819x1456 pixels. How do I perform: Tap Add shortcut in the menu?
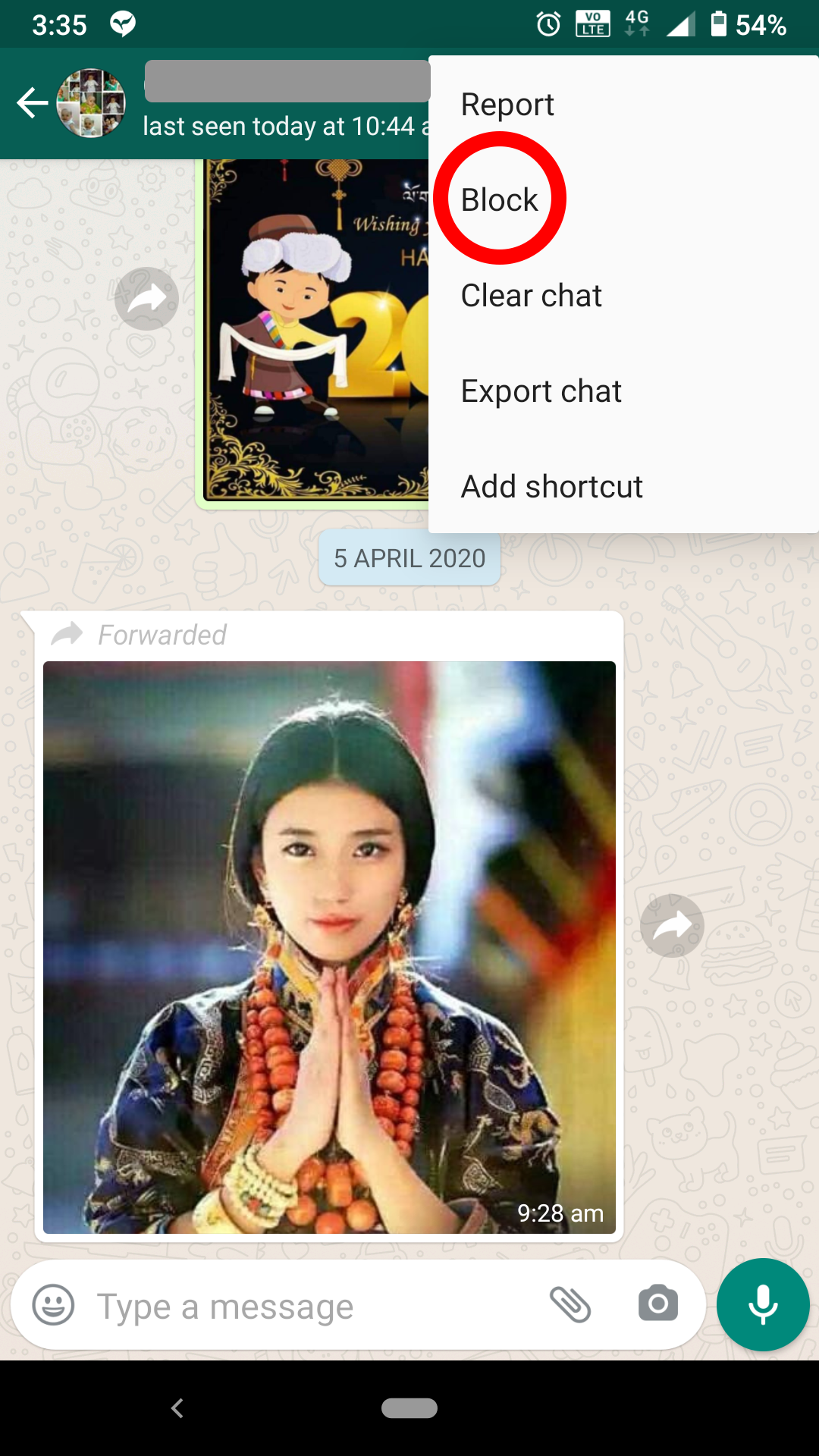(x=552, y=486)
